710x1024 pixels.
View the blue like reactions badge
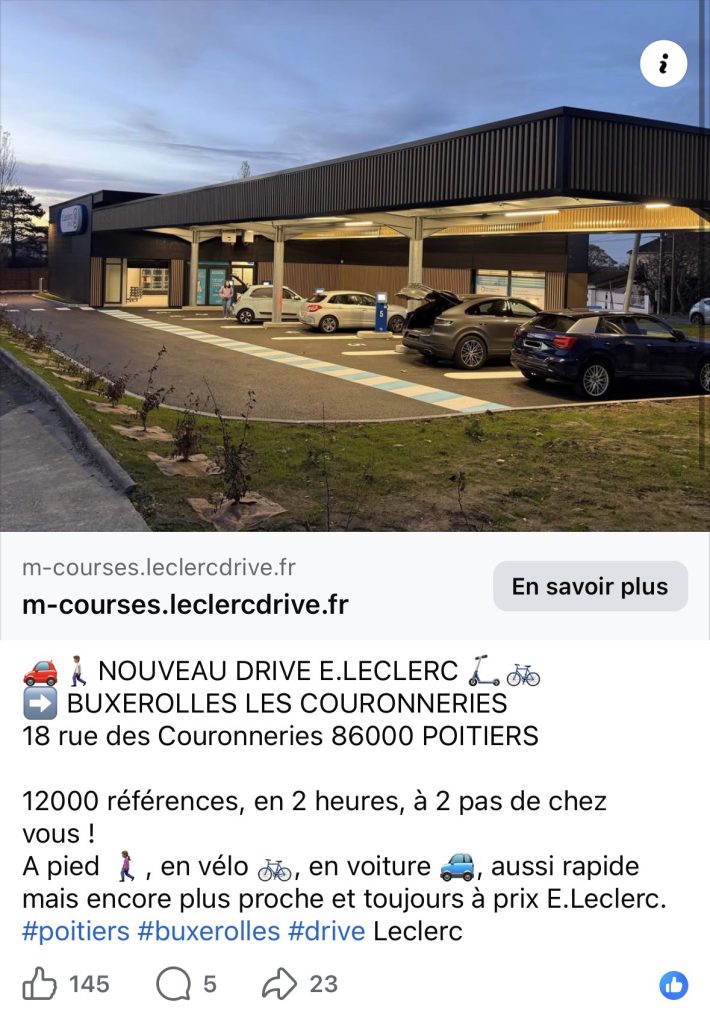point(674,985)
